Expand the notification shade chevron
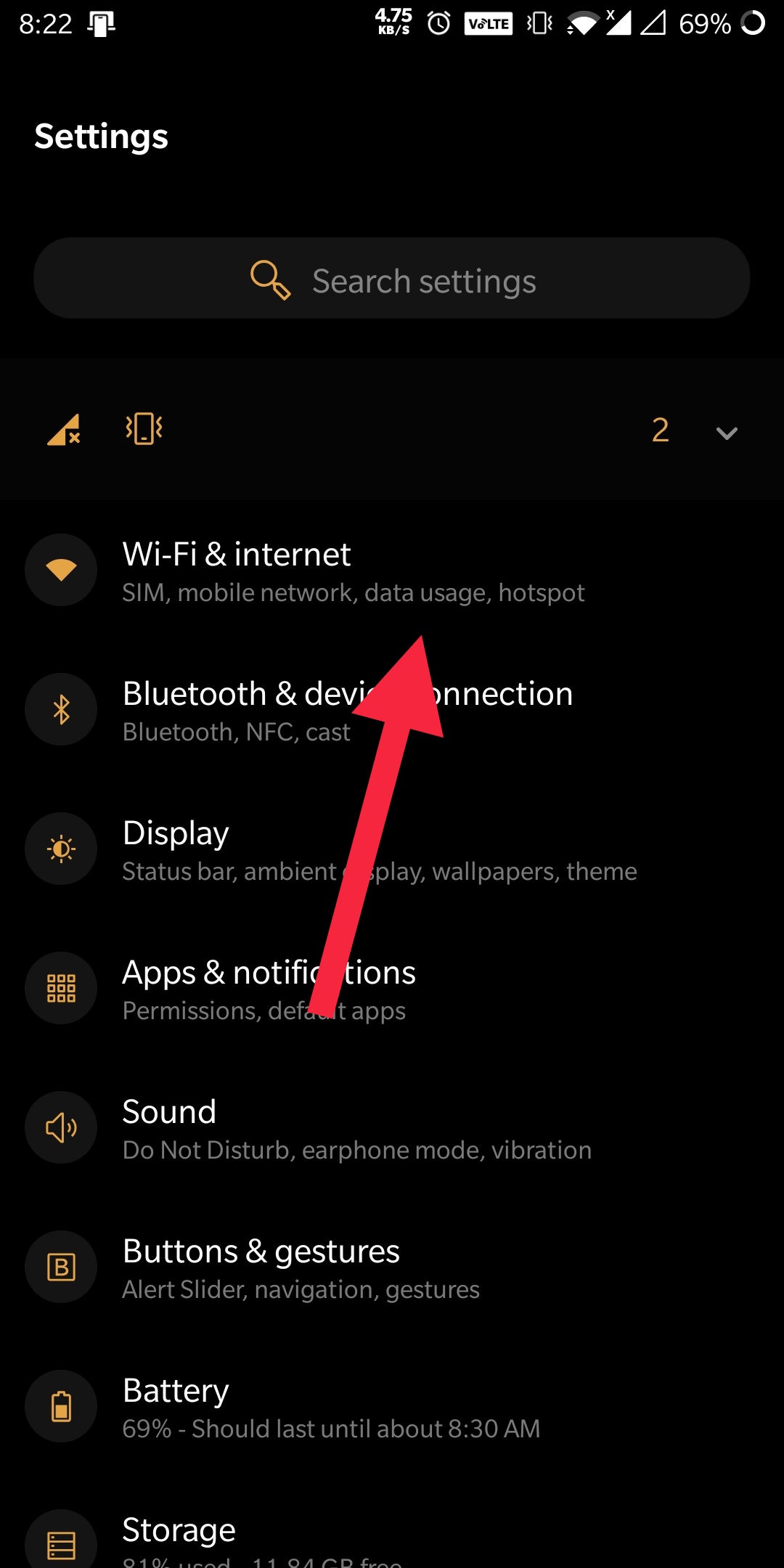This screenshot has width=784, height=1568. click(x=726, y=433)
